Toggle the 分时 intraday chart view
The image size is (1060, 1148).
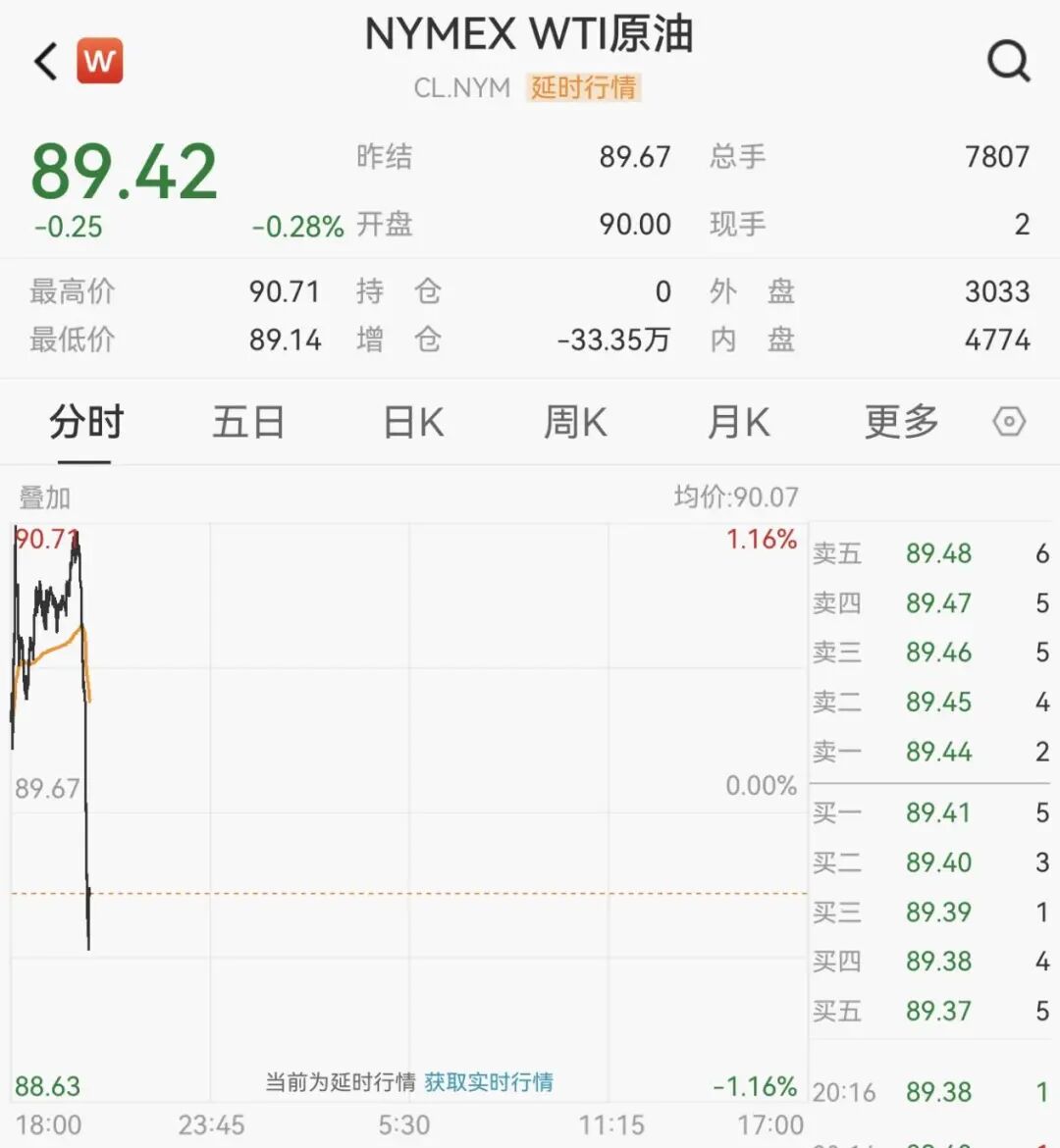(85, 422)
